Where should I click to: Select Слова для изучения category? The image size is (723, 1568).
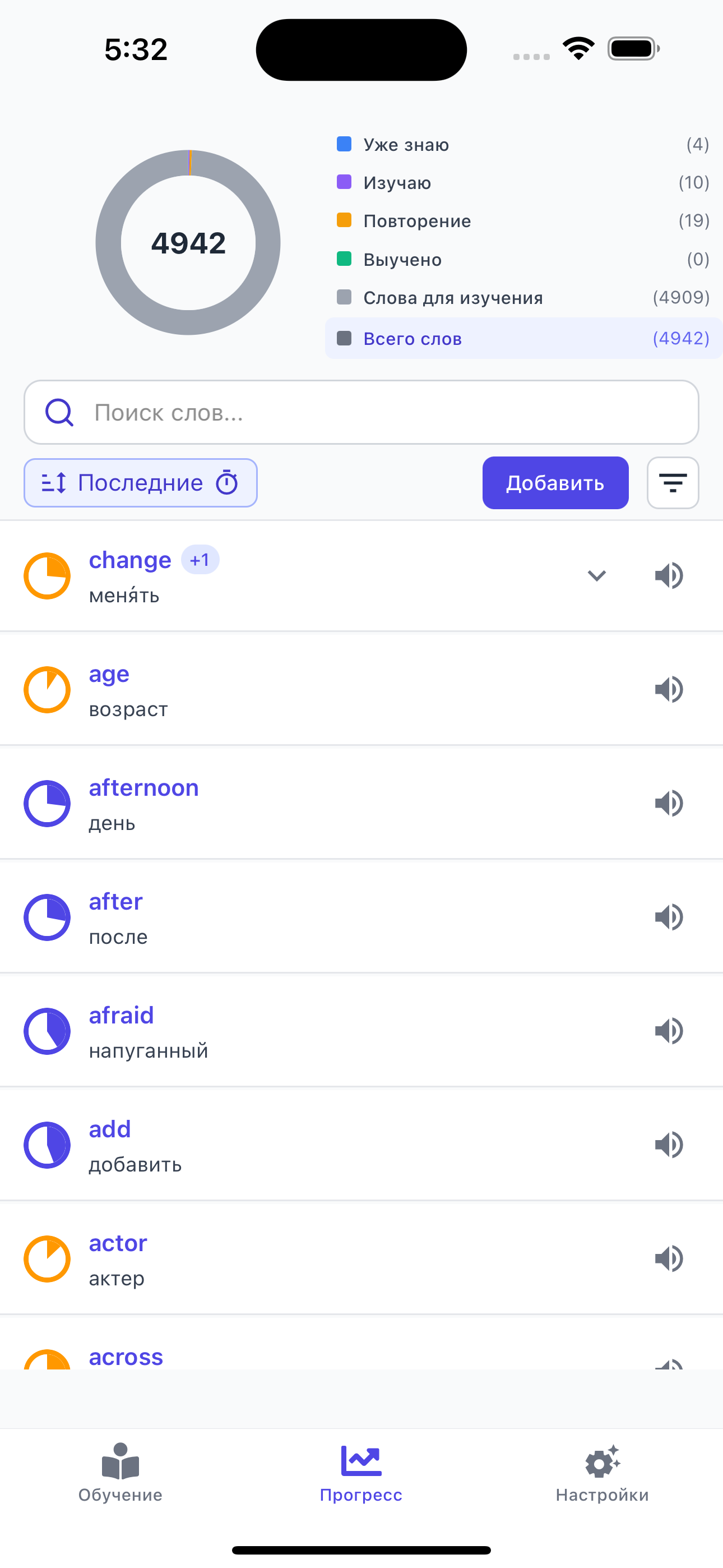pyautogui.click(x=452, y=298)
